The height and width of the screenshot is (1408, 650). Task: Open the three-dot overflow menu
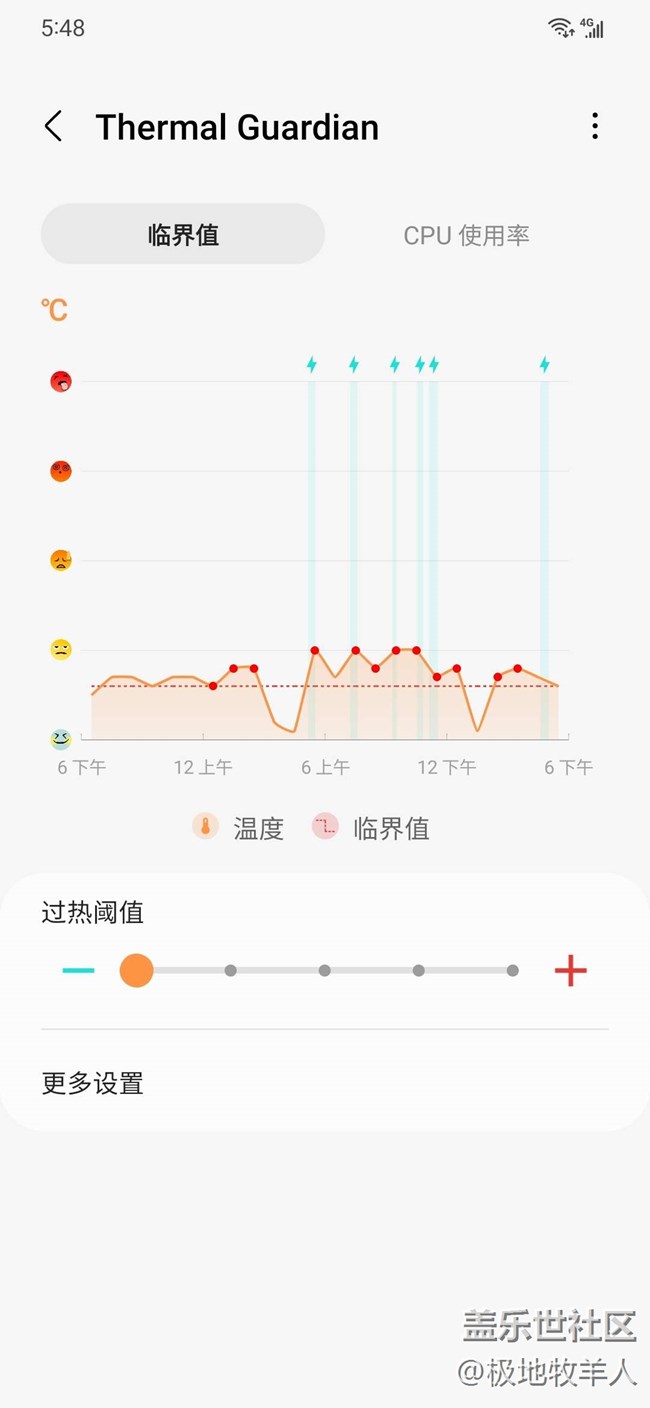[594, 126]
